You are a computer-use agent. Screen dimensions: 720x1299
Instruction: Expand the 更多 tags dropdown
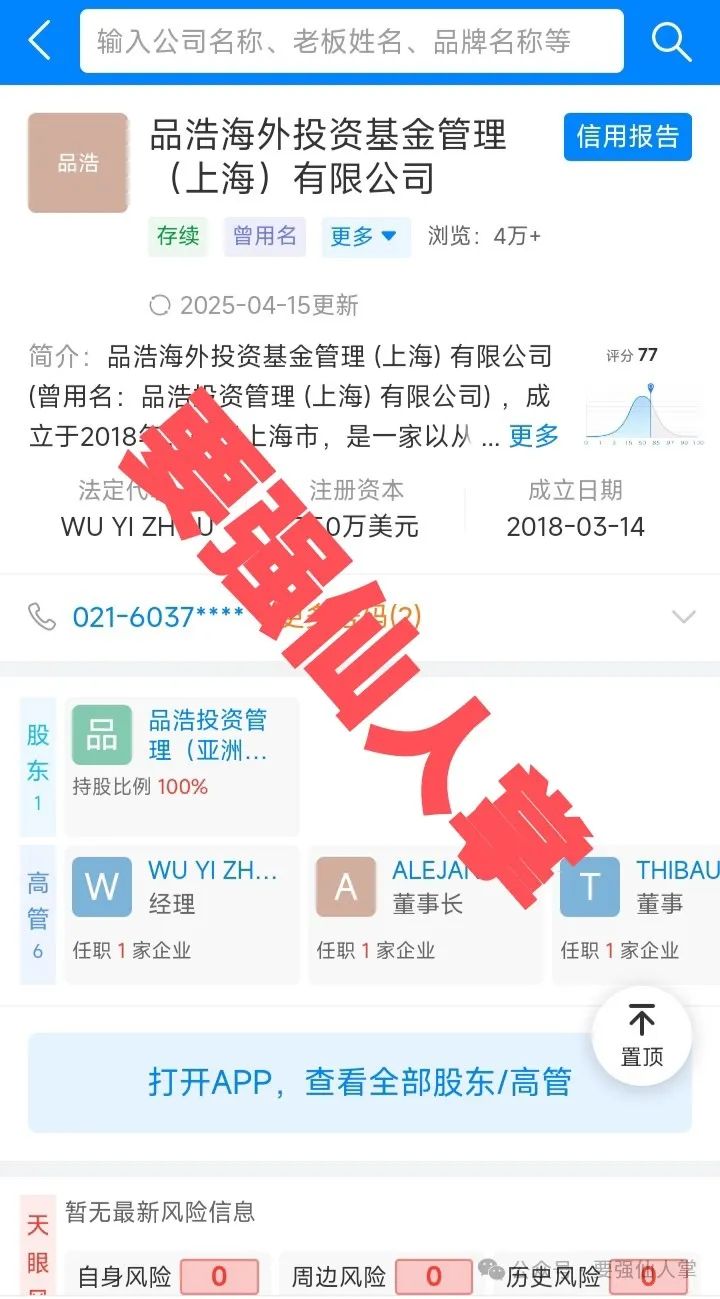click(x=365, y=237)
